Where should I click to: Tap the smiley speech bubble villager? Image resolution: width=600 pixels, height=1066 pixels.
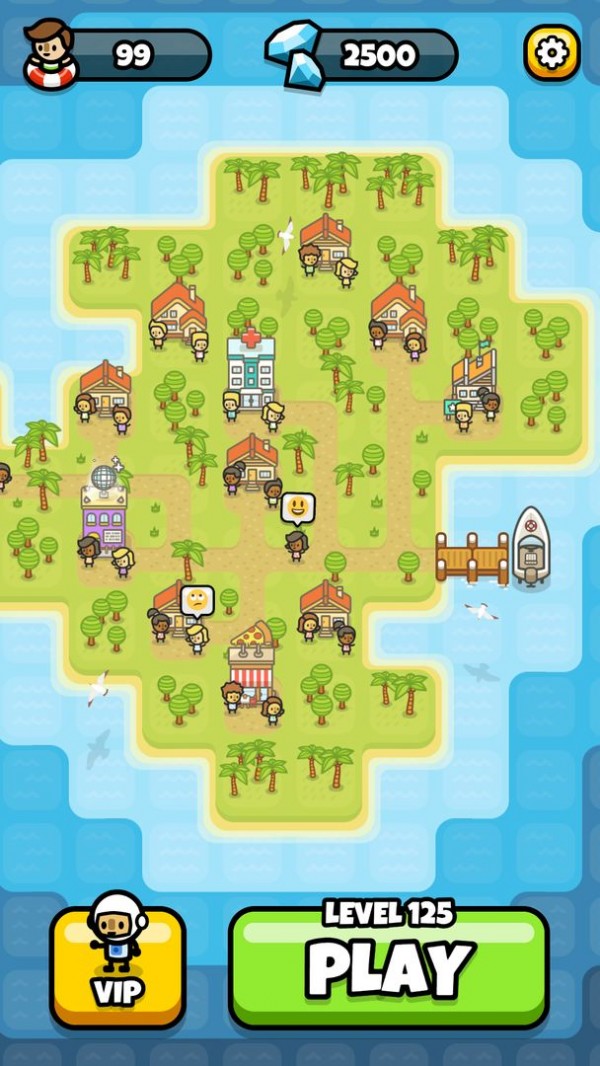(297, 510)
